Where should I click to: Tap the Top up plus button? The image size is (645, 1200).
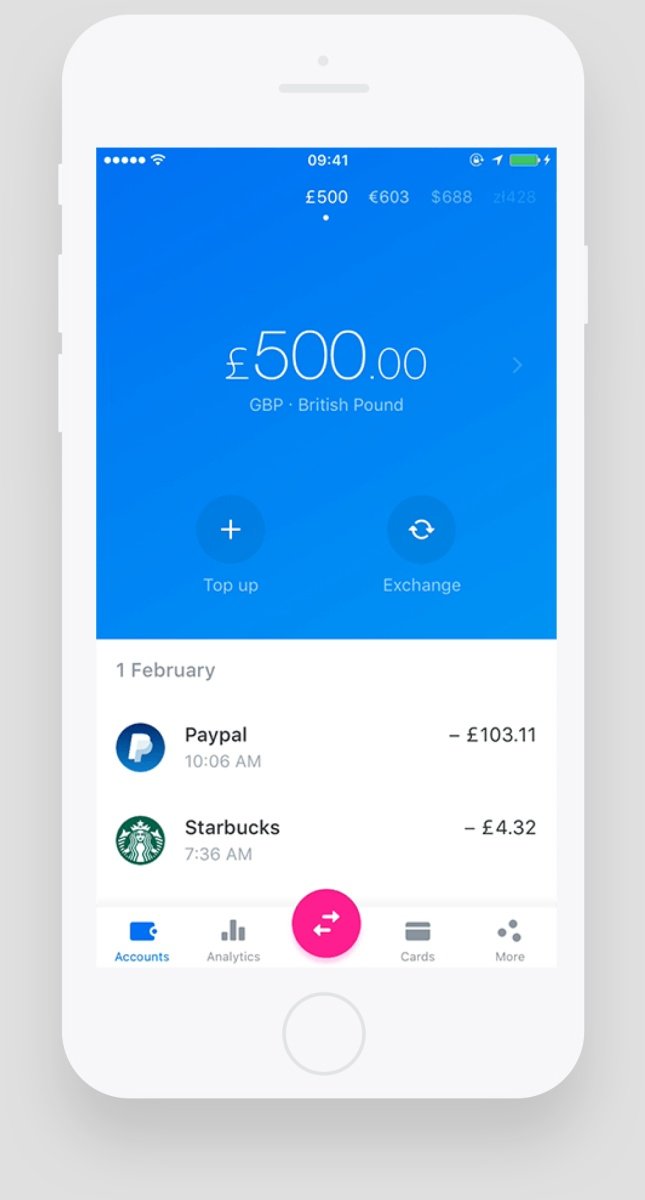click(231, 529)
